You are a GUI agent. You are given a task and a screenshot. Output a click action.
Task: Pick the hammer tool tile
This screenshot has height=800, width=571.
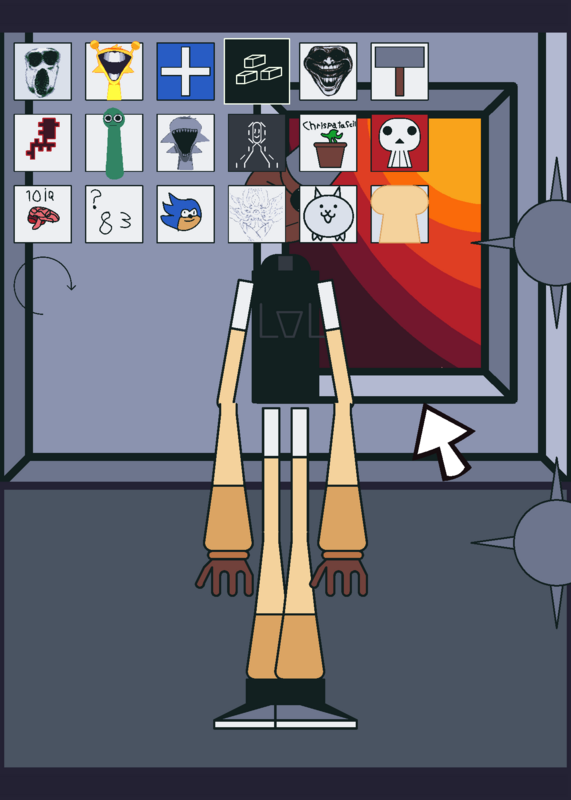click(x=400, y=71)
